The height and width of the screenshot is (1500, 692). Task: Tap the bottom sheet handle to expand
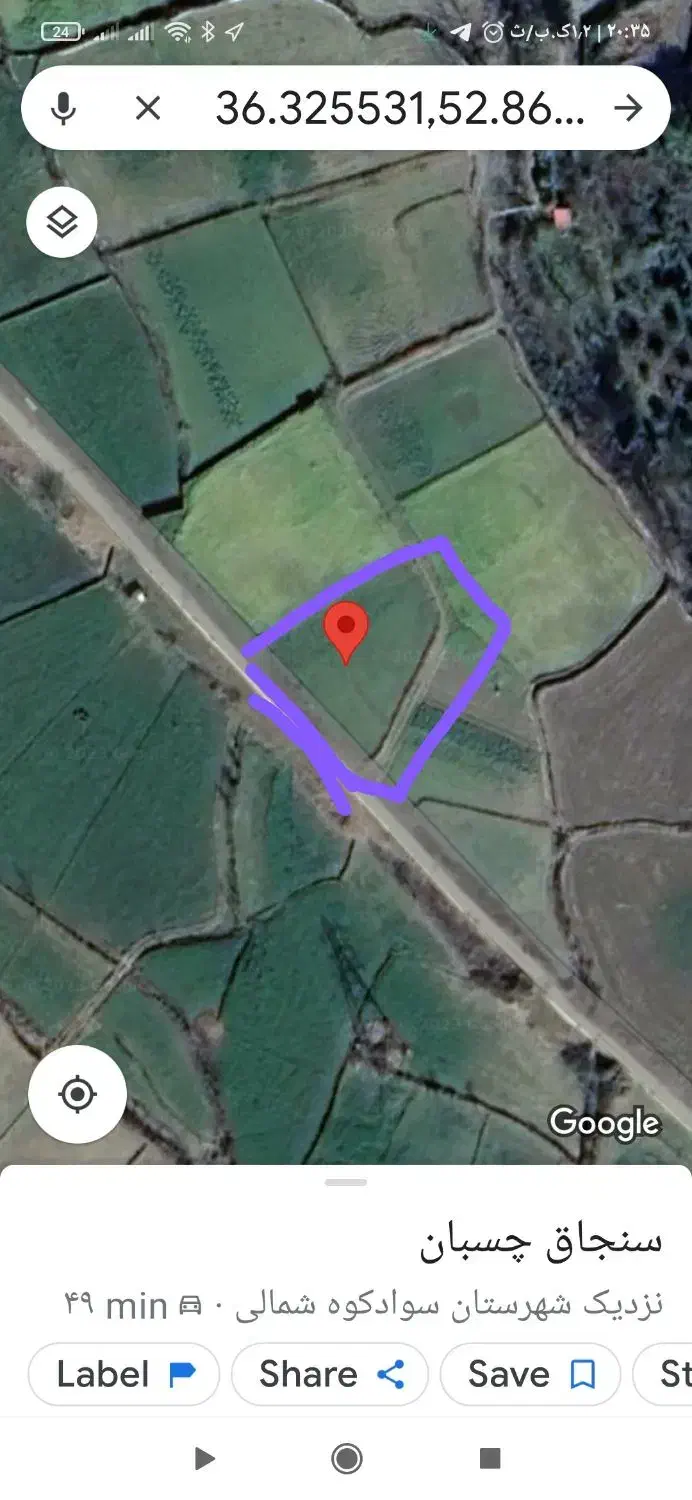tap(346, 1182)
